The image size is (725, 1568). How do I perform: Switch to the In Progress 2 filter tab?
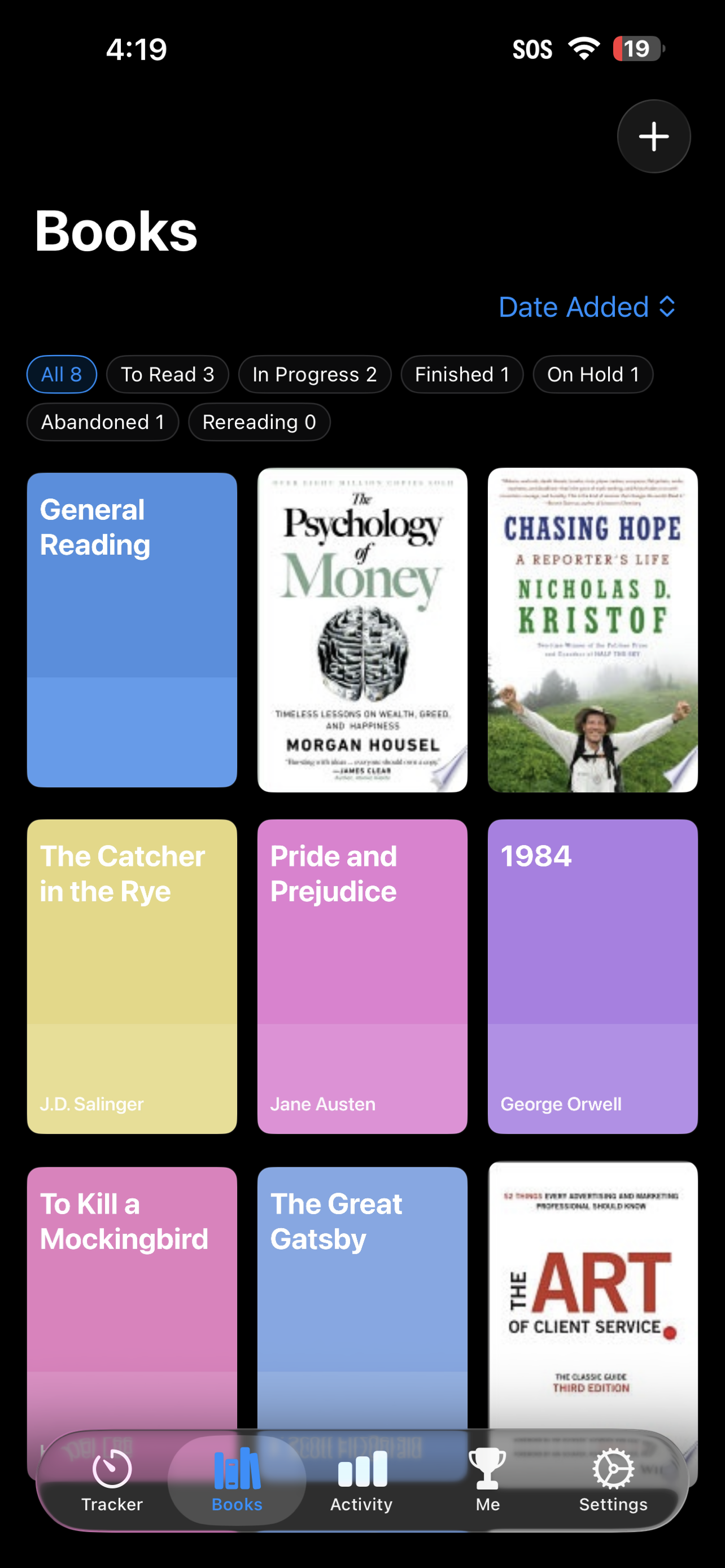315,374
